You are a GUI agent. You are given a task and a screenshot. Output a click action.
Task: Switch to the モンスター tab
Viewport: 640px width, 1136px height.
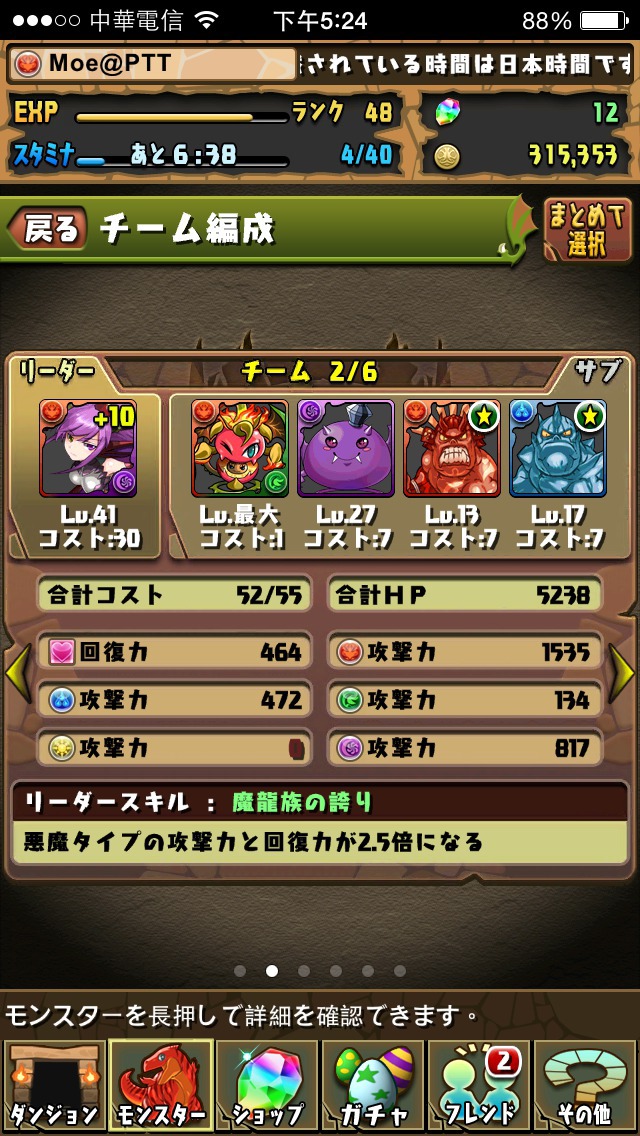tap(161, 1085)
